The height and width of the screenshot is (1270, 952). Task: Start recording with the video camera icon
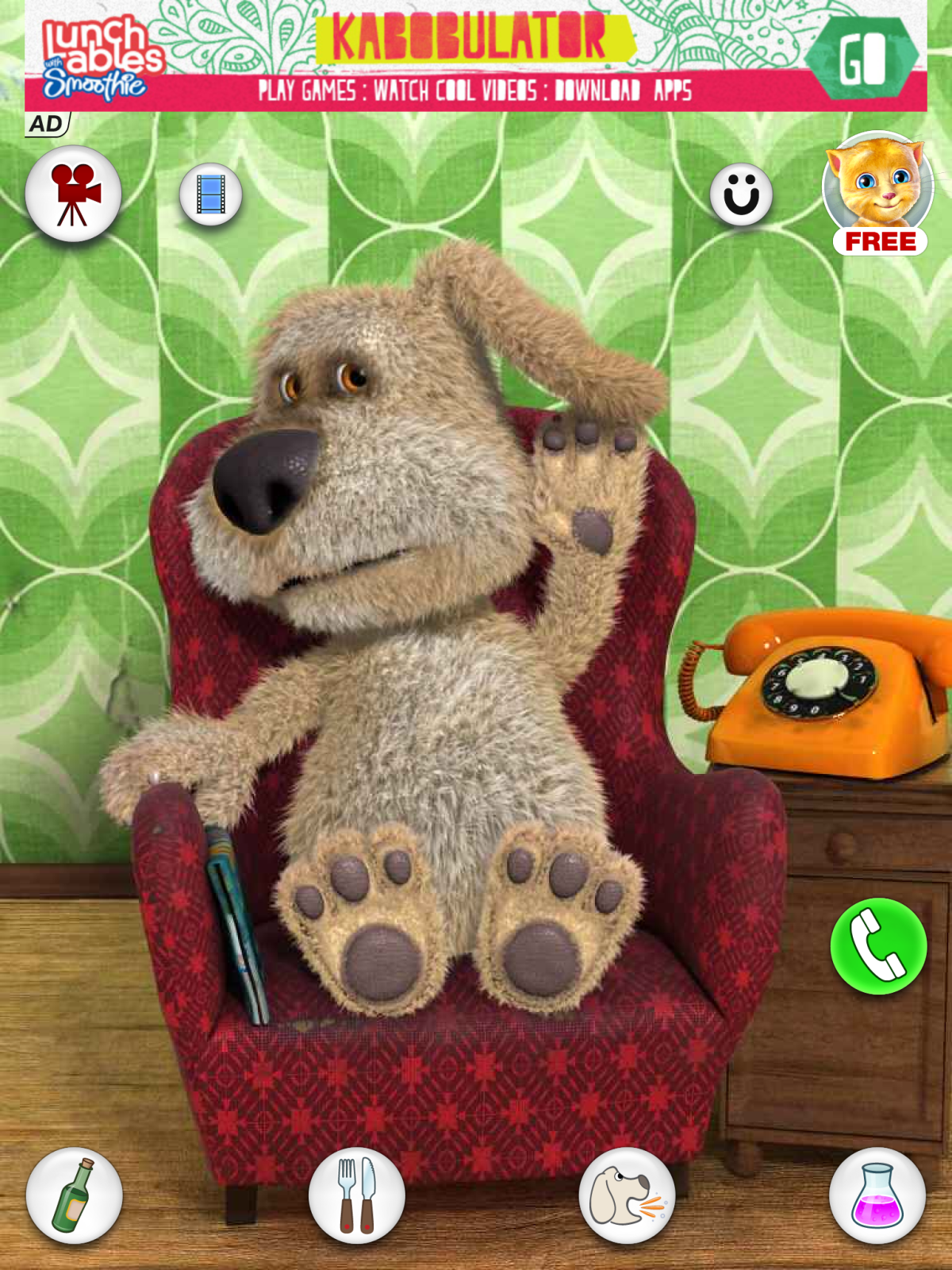73,194
